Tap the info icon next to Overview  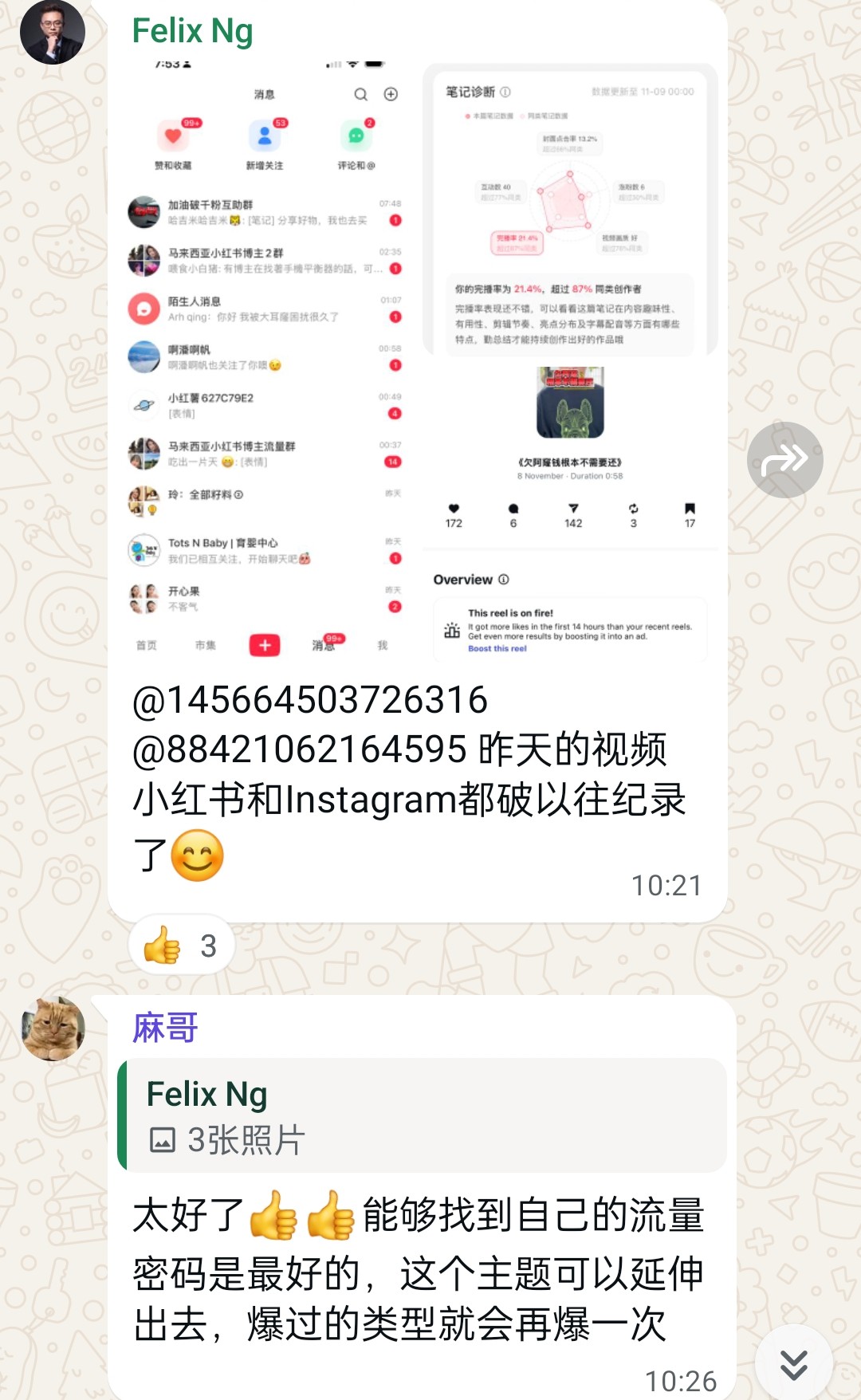502,580
